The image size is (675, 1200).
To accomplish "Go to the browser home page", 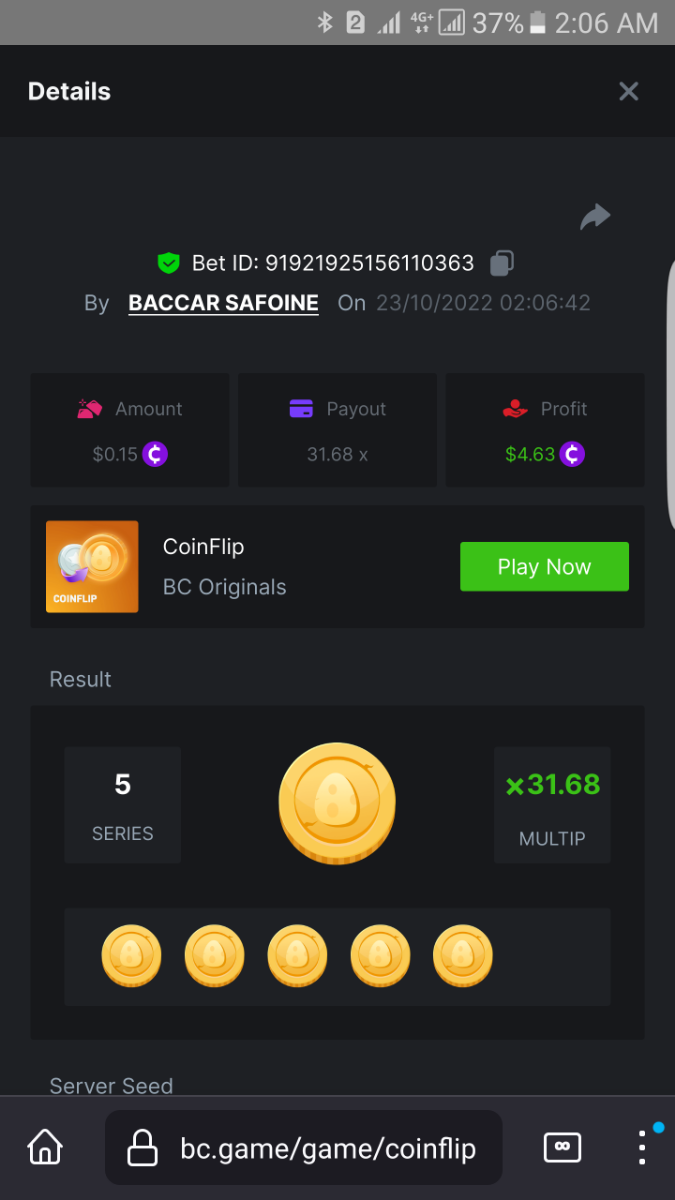I will tap(45, 1147).
